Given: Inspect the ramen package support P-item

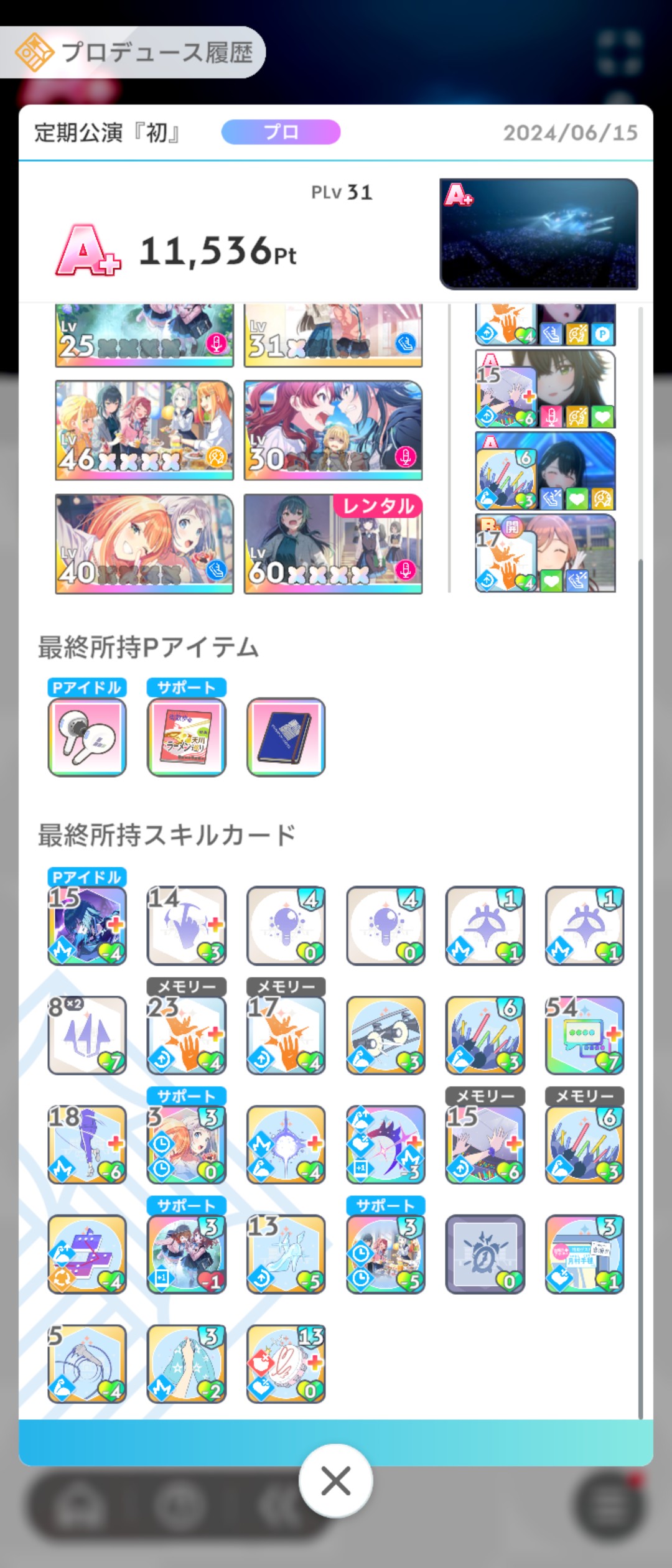Looking at the screenshot, I should (187, 737).
